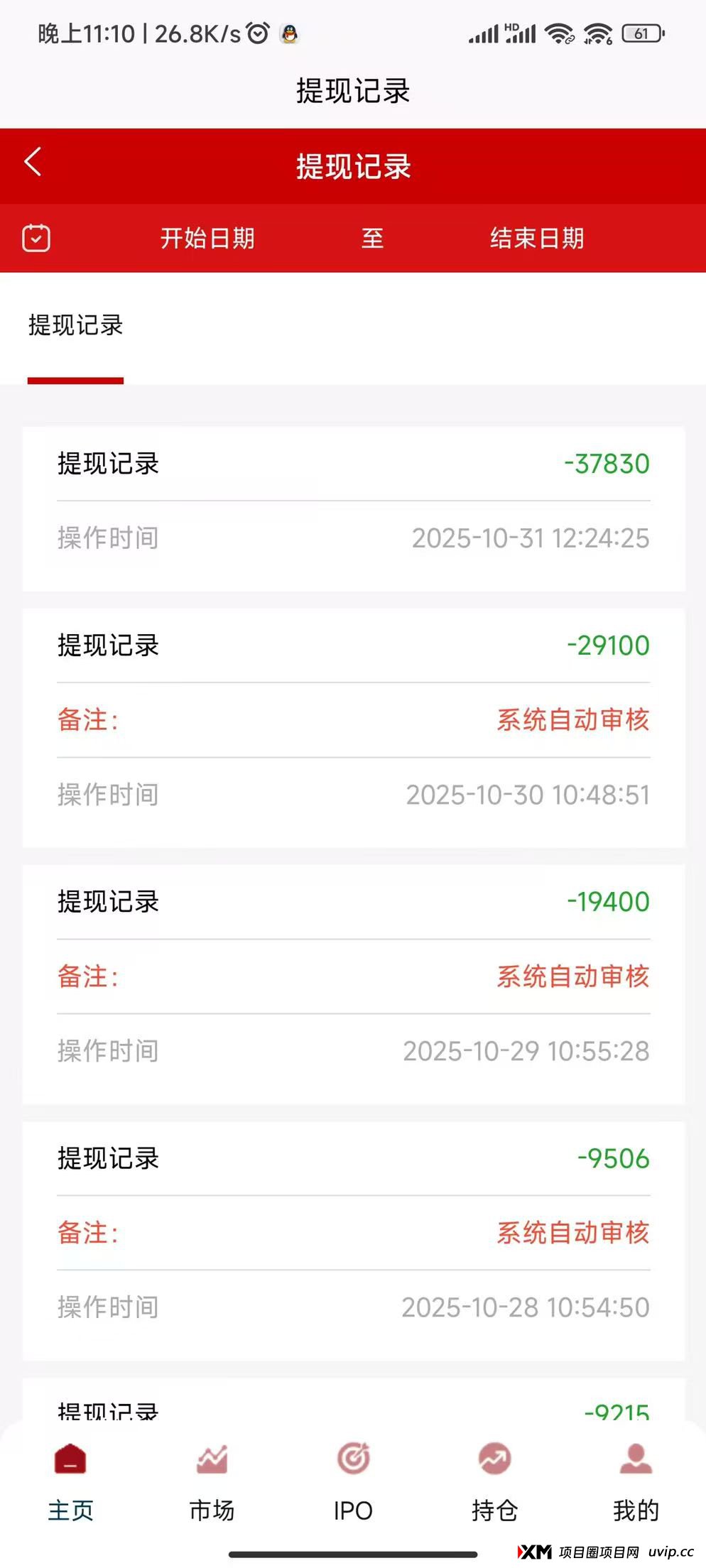Open the 持仓 positions icon
706x1568 pixels.
pyautogui.click(x=494, y=1458)
